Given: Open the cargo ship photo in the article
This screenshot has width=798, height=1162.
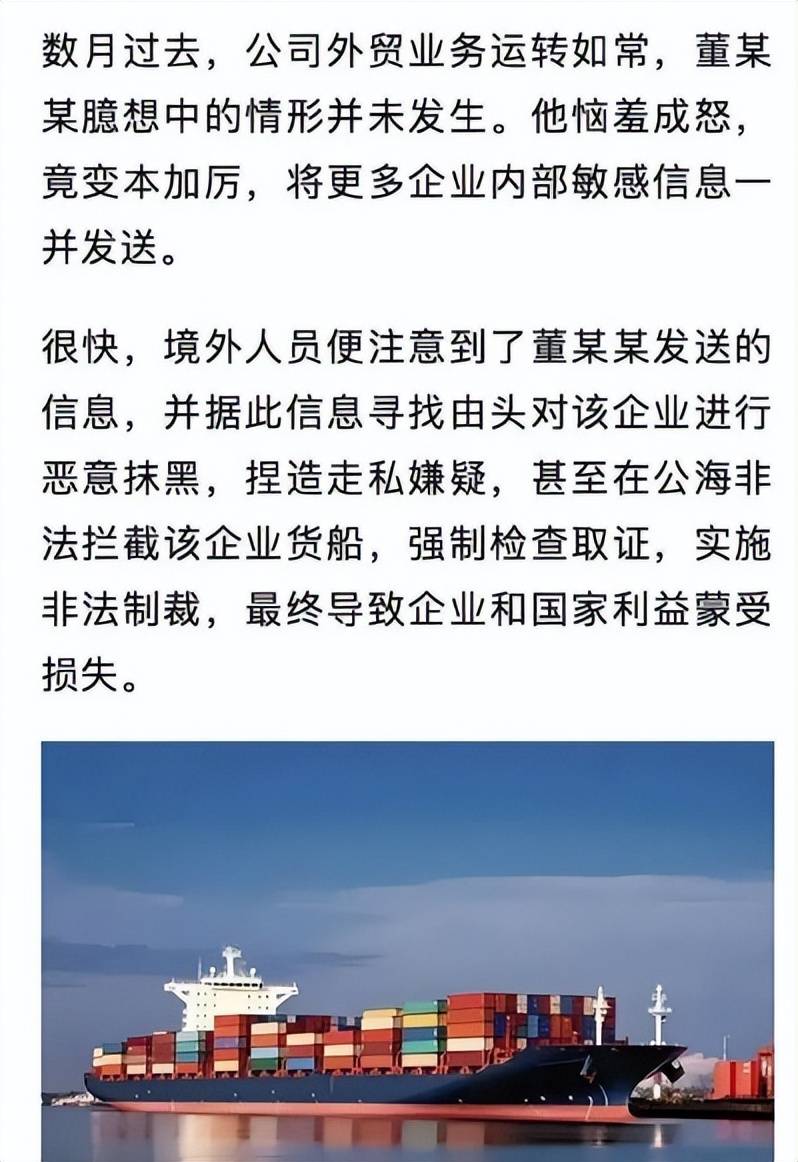Looking at the screenshot, I should point(407,950).
